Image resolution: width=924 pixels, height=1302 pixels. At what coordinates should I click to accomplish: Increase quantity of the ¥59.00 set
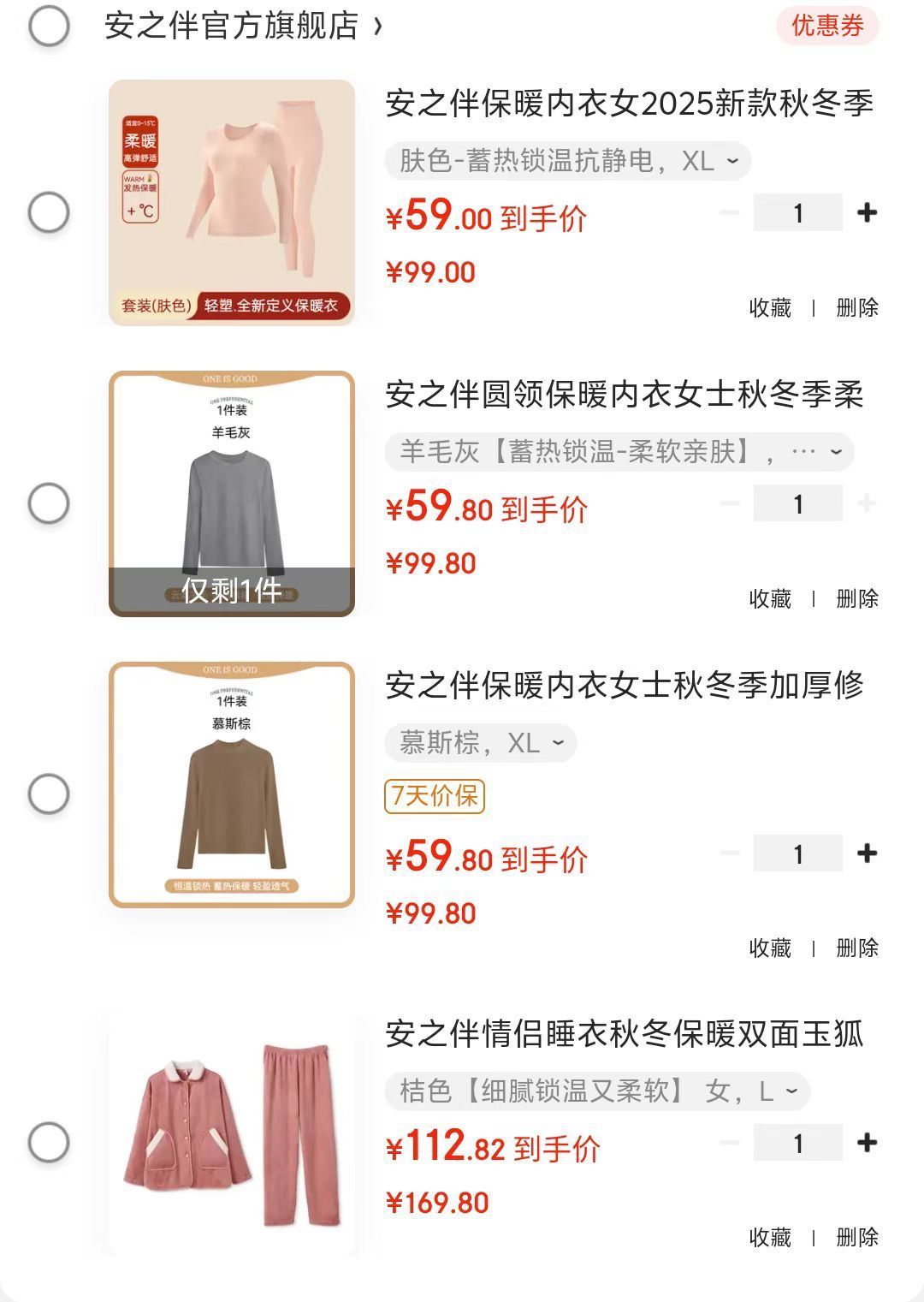pos(867,212)
